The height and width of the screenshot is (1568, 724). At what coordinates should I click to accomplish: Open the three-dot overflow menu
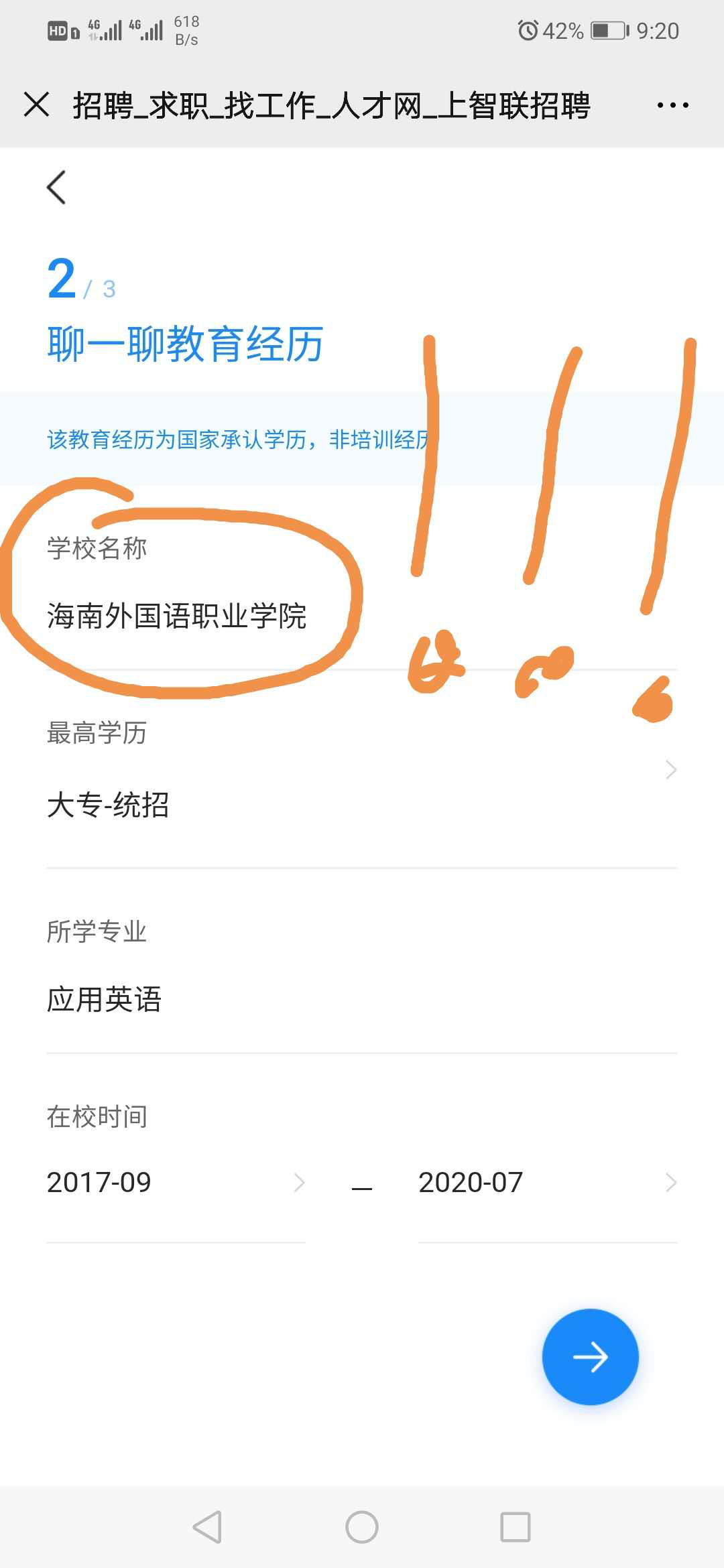point(672,105)
